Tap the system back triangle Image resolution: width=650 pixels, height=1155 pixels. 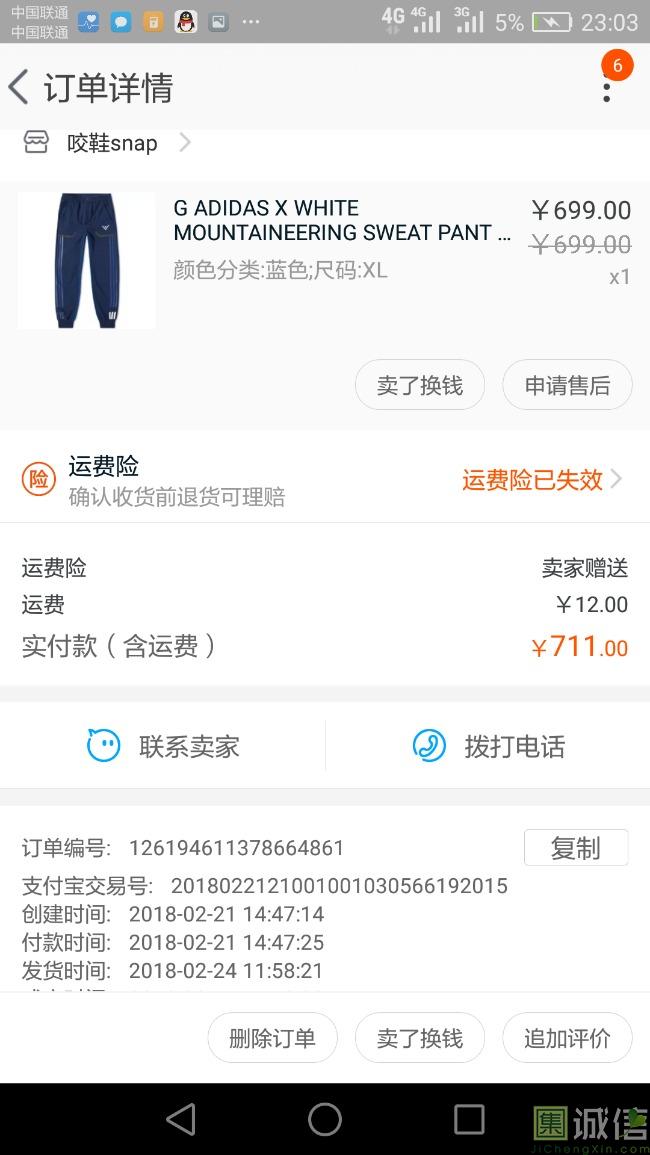pos(181,1119)
